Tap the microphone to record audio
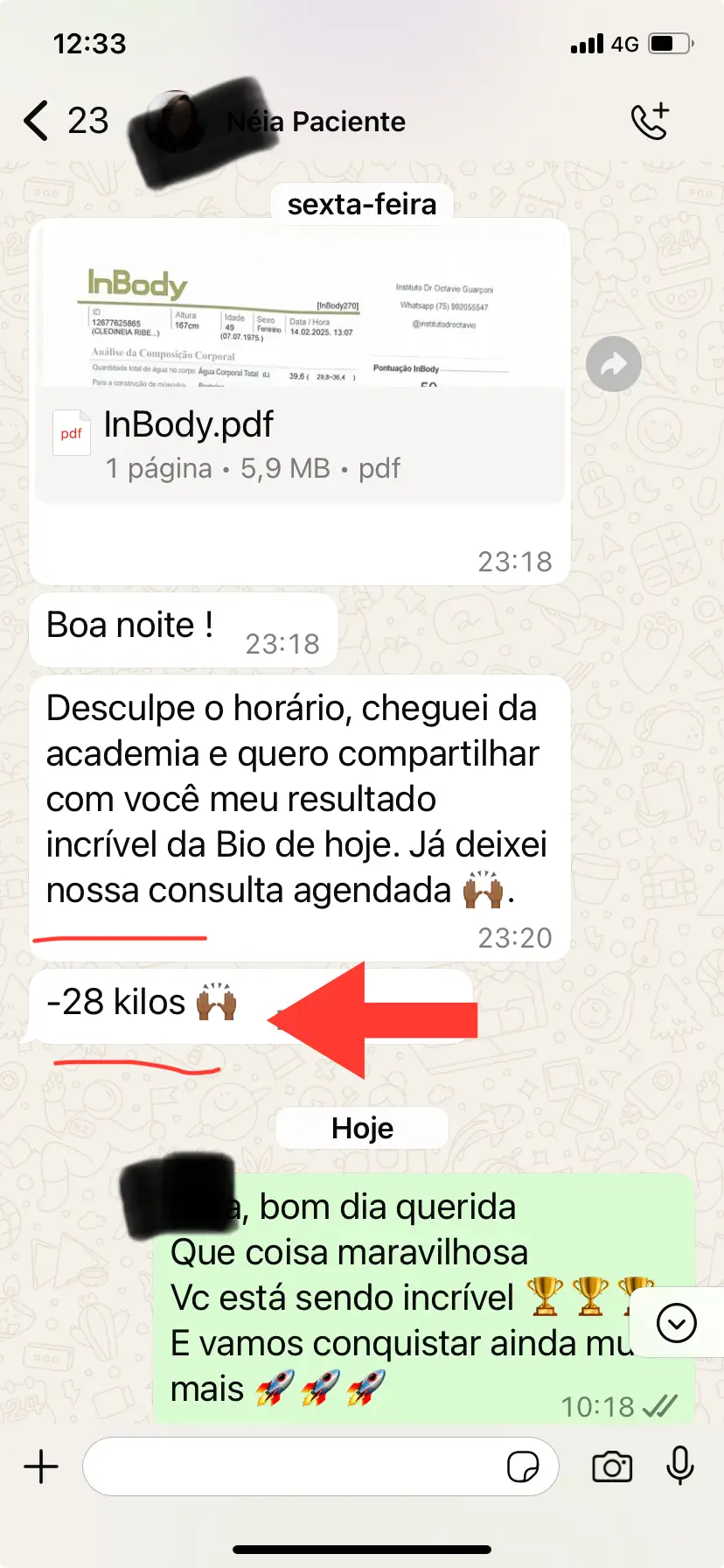Screen dimensions: 724x1568 (x=679, y=1466)
